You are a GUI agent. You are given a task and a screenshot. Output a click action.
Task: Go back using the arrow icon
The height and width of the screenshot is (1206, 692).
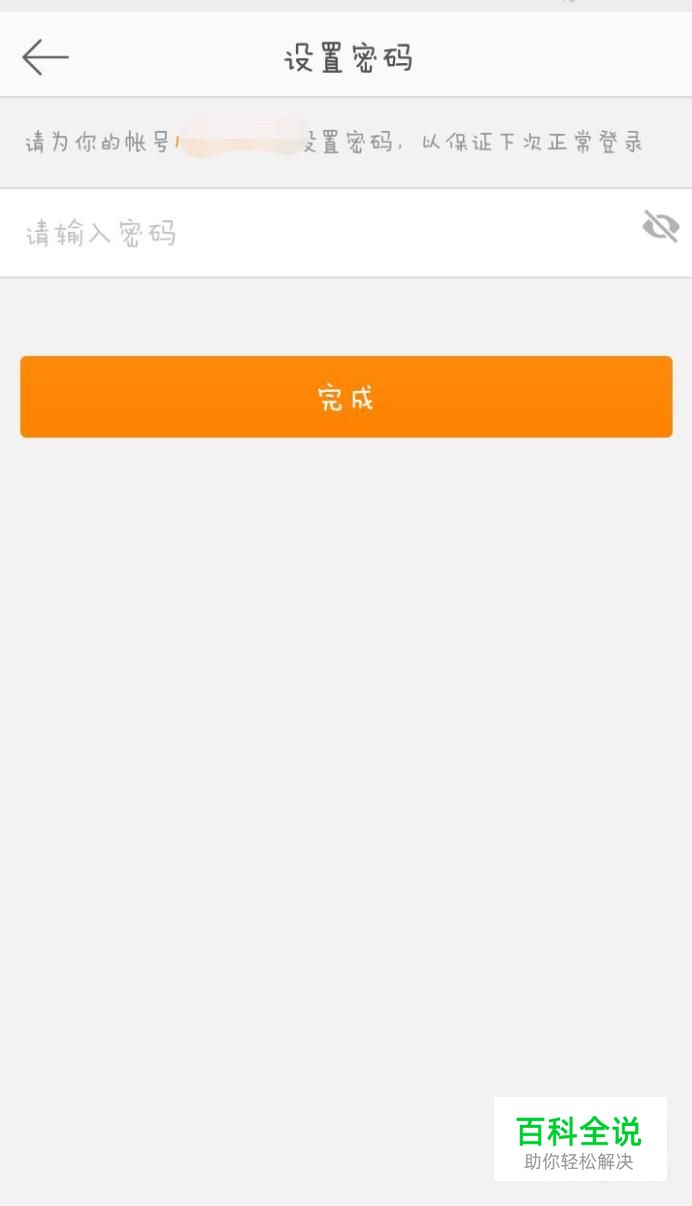coord(45,57)
